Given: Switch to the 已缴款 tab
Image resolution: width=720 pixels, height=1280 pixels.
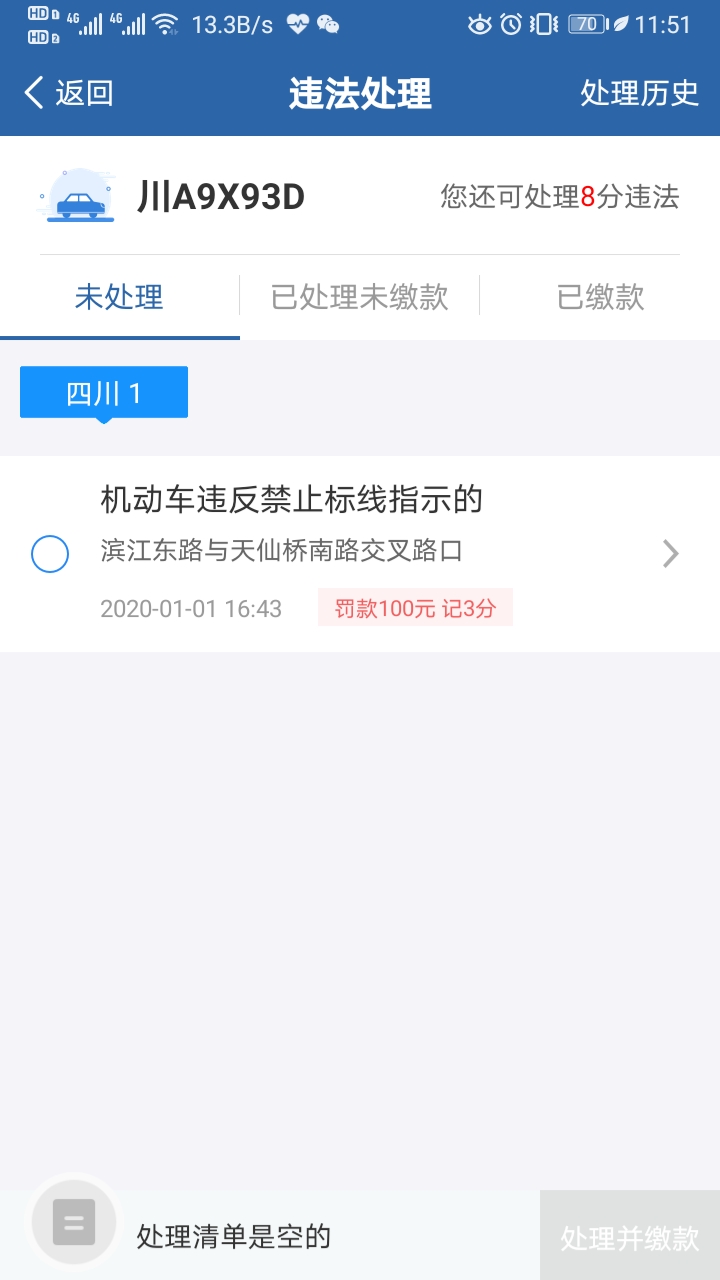Looking at the screenshot, I should [600, 297].
